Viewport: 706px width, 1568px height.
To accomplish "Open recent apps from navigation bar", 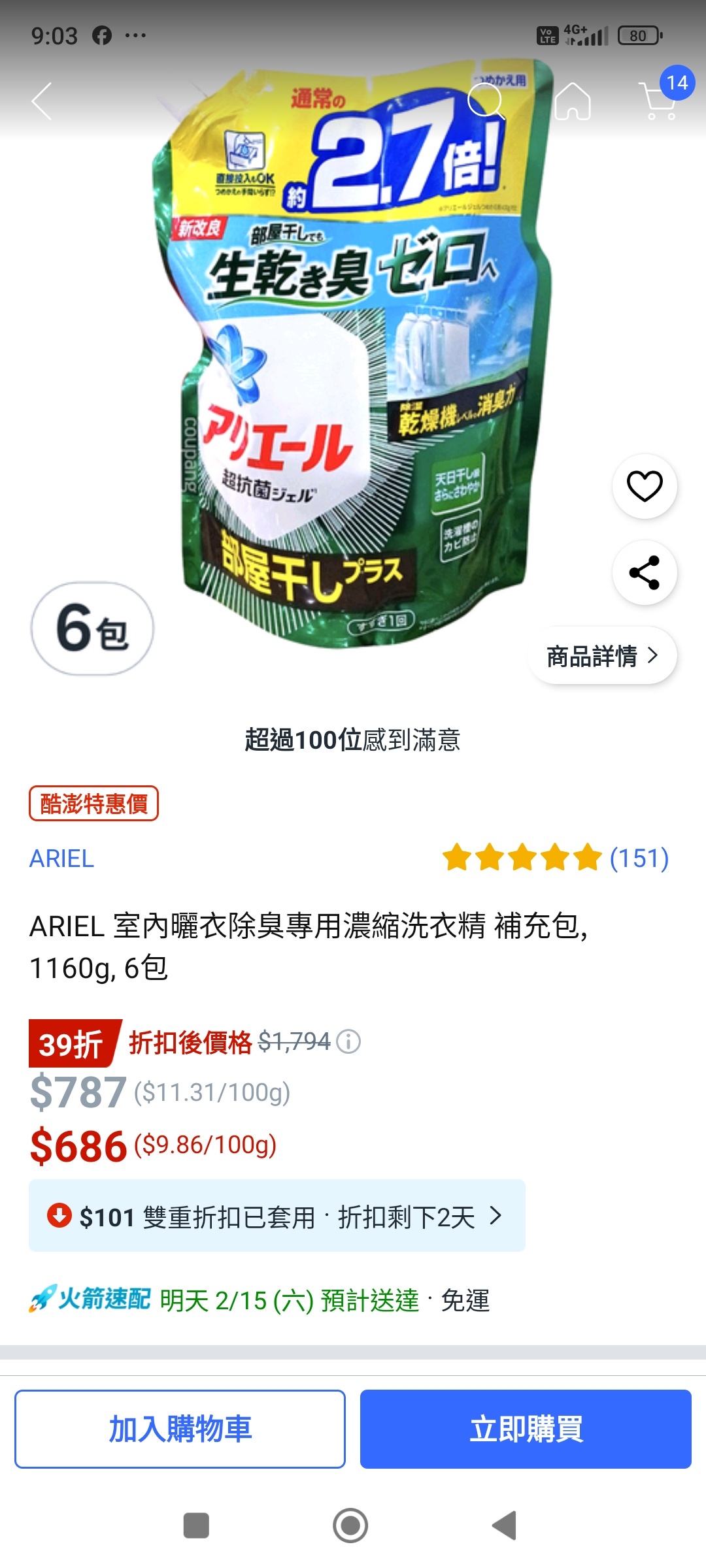I will (x=196, y=1526).
